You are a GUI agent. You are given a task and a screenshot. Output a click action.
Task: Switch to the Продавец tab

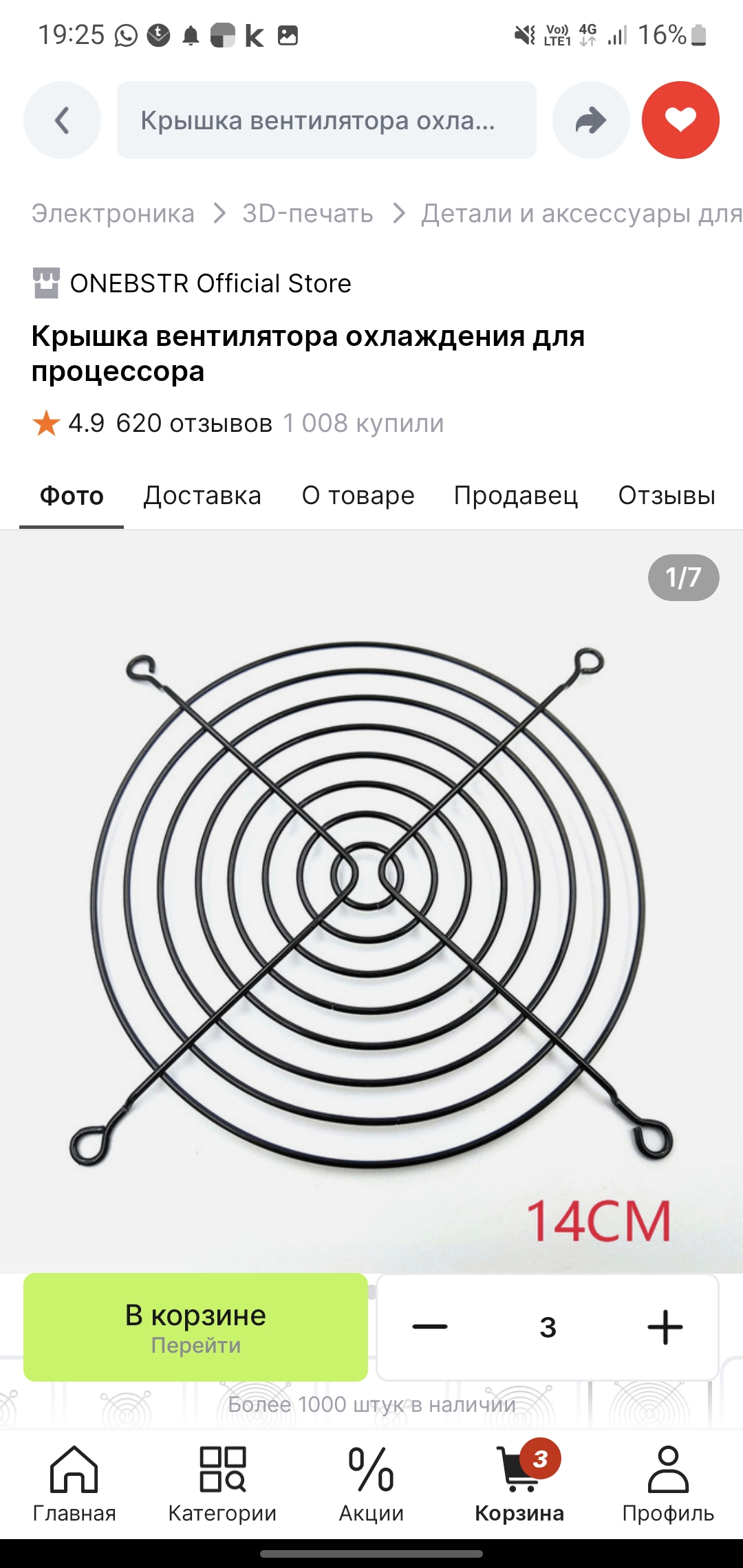(x=516, y=496)
